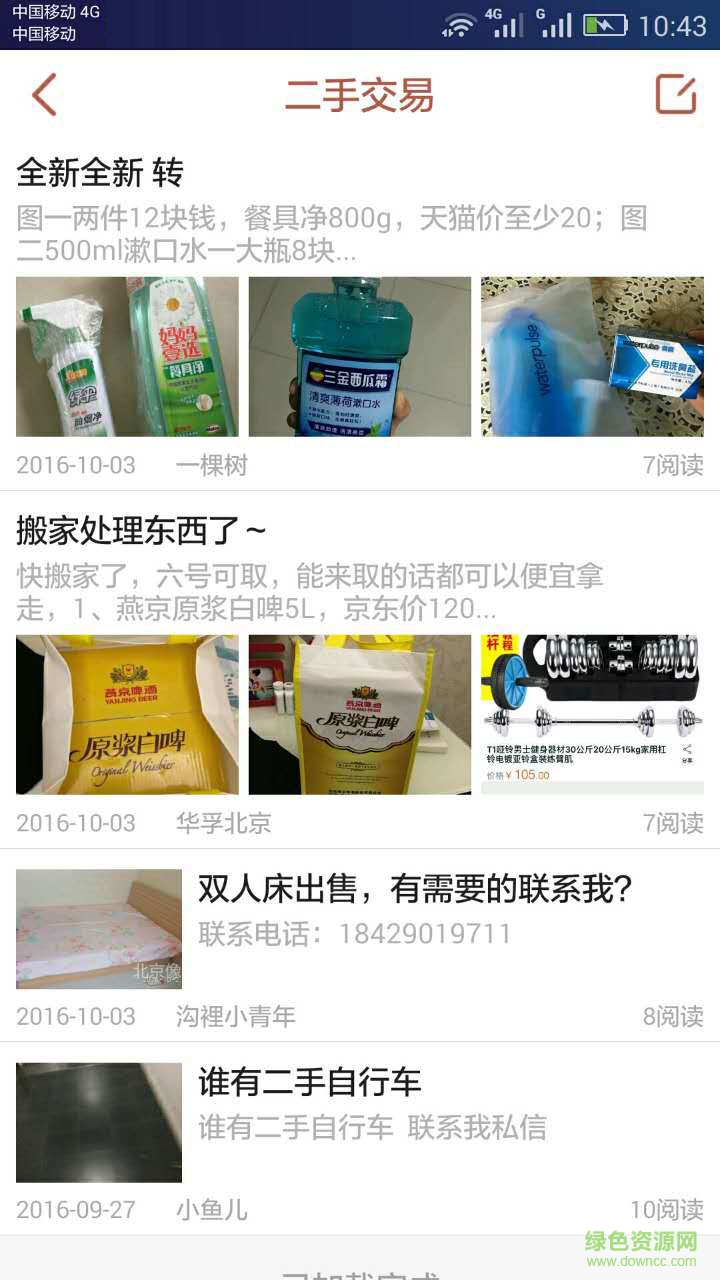Viewport: 720px width, 1280px height.
Task: Open the post titled 全新全新 转
Action: point(100,173)
